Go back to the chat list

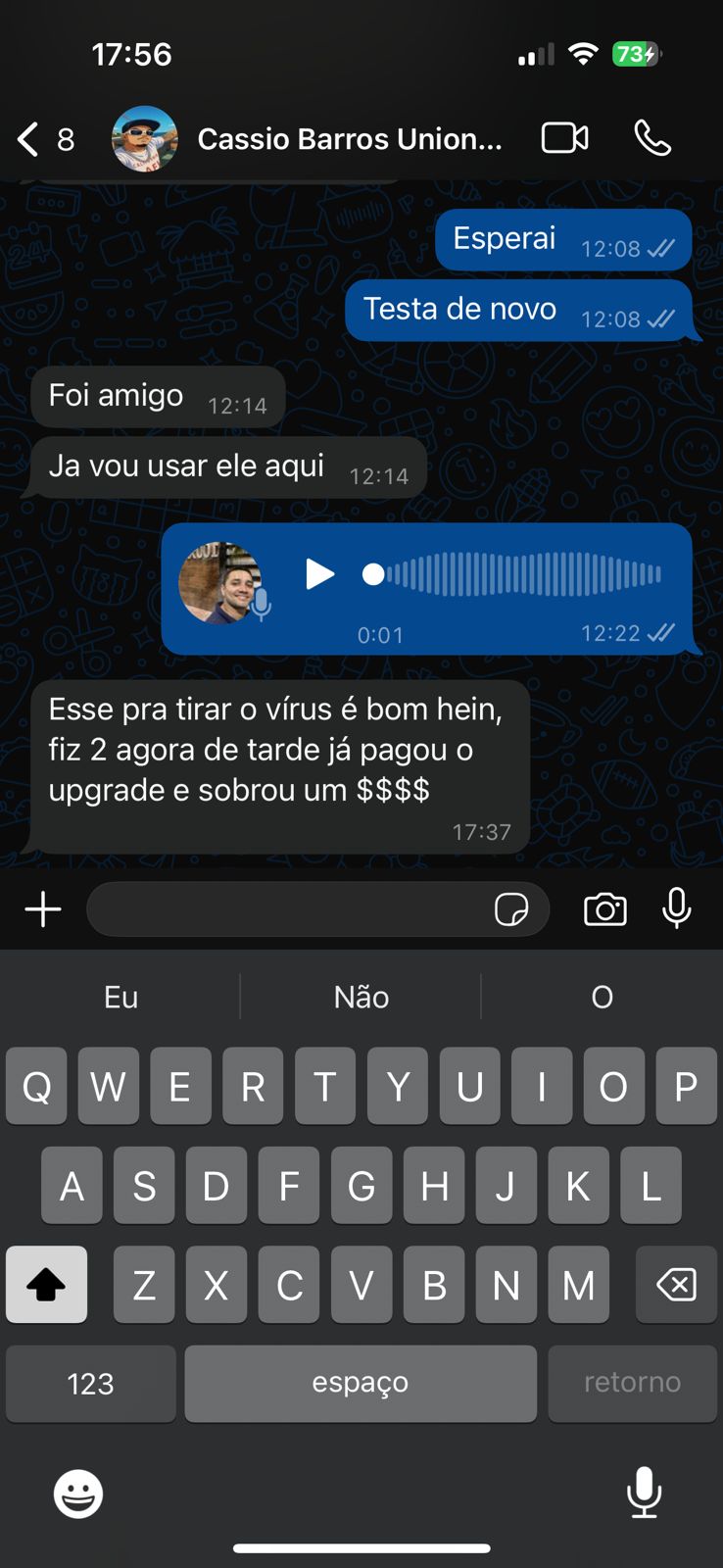(29, 139)
